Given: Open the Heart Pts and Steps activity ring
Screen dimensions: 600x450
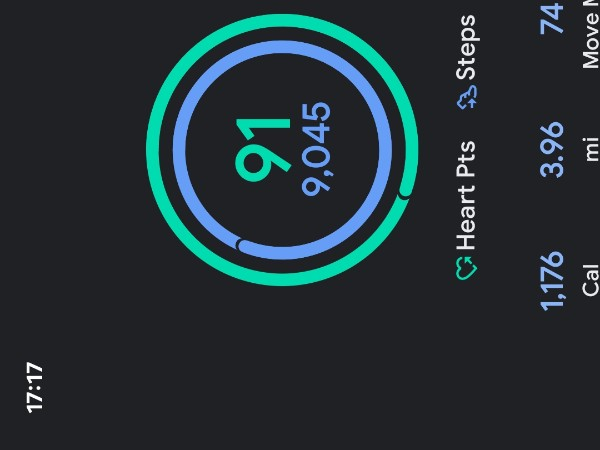Looking at the screenshot, I should [283, 150].
